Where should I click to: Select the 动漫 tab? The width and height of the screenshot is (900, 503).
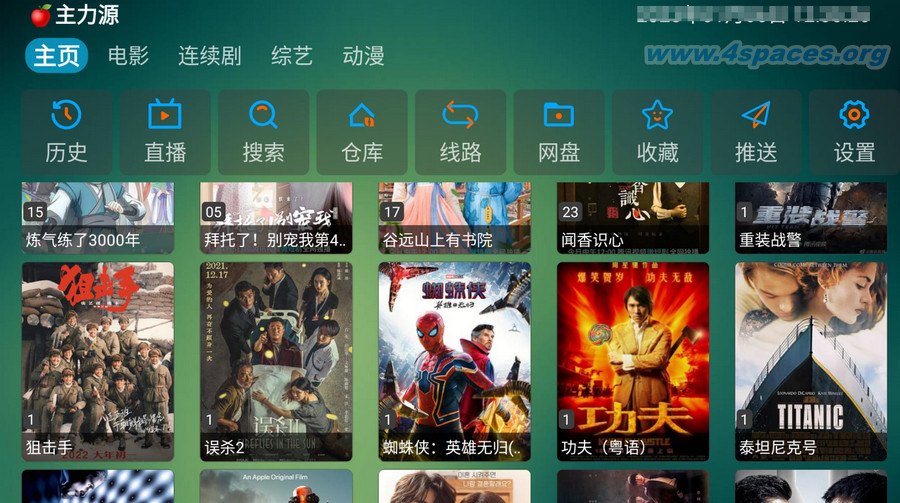363,56
